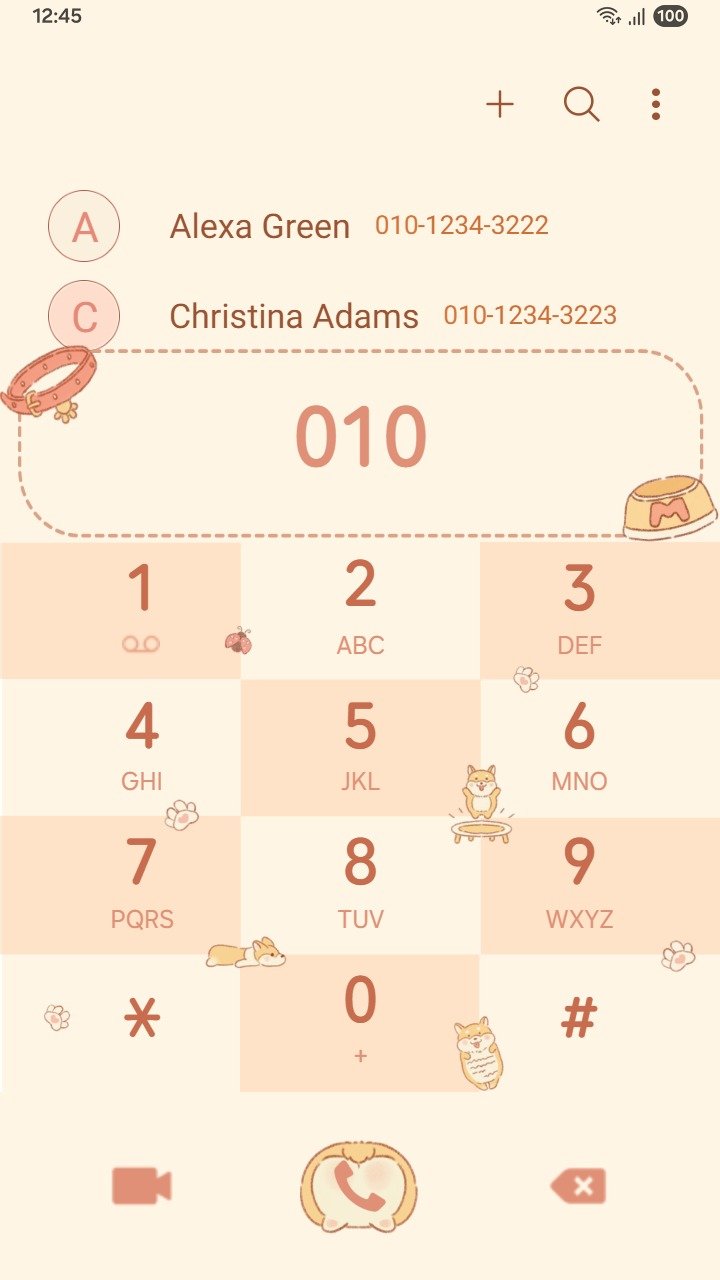This screenshot has height=1280, width=720.
Task: Open the three-dot overflow menu
Action: [x=655, y=105]
